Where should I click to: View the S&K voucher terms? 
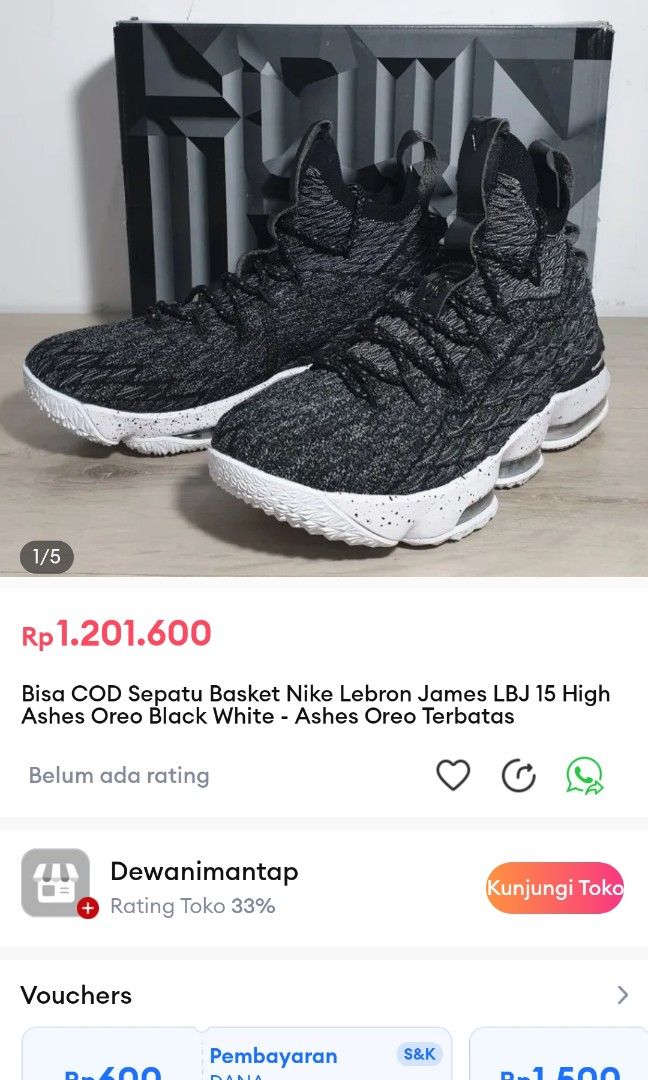[419, 1054]
